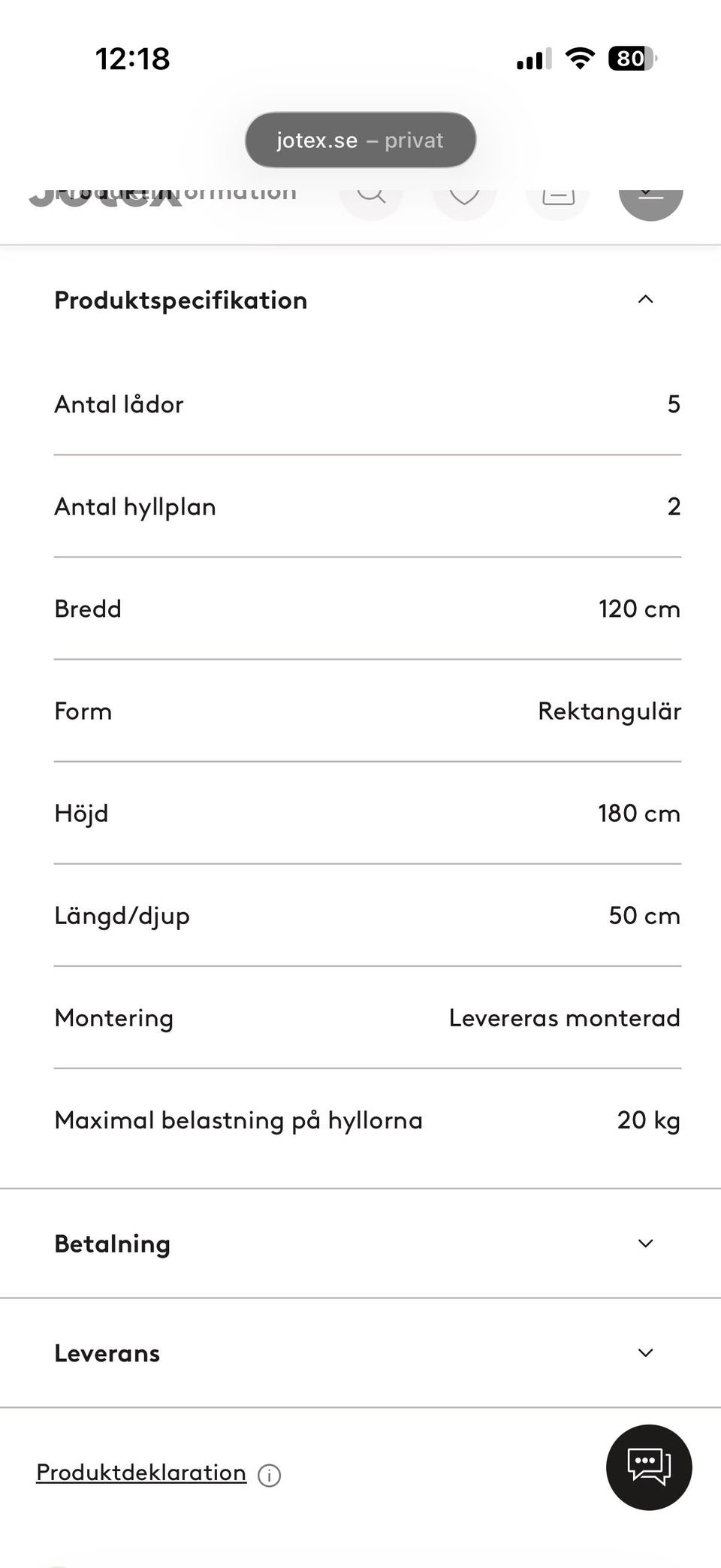Screen dimensions: 721x1568
Task: Tap the jotex.se address pill
Action: coord(360,140)
